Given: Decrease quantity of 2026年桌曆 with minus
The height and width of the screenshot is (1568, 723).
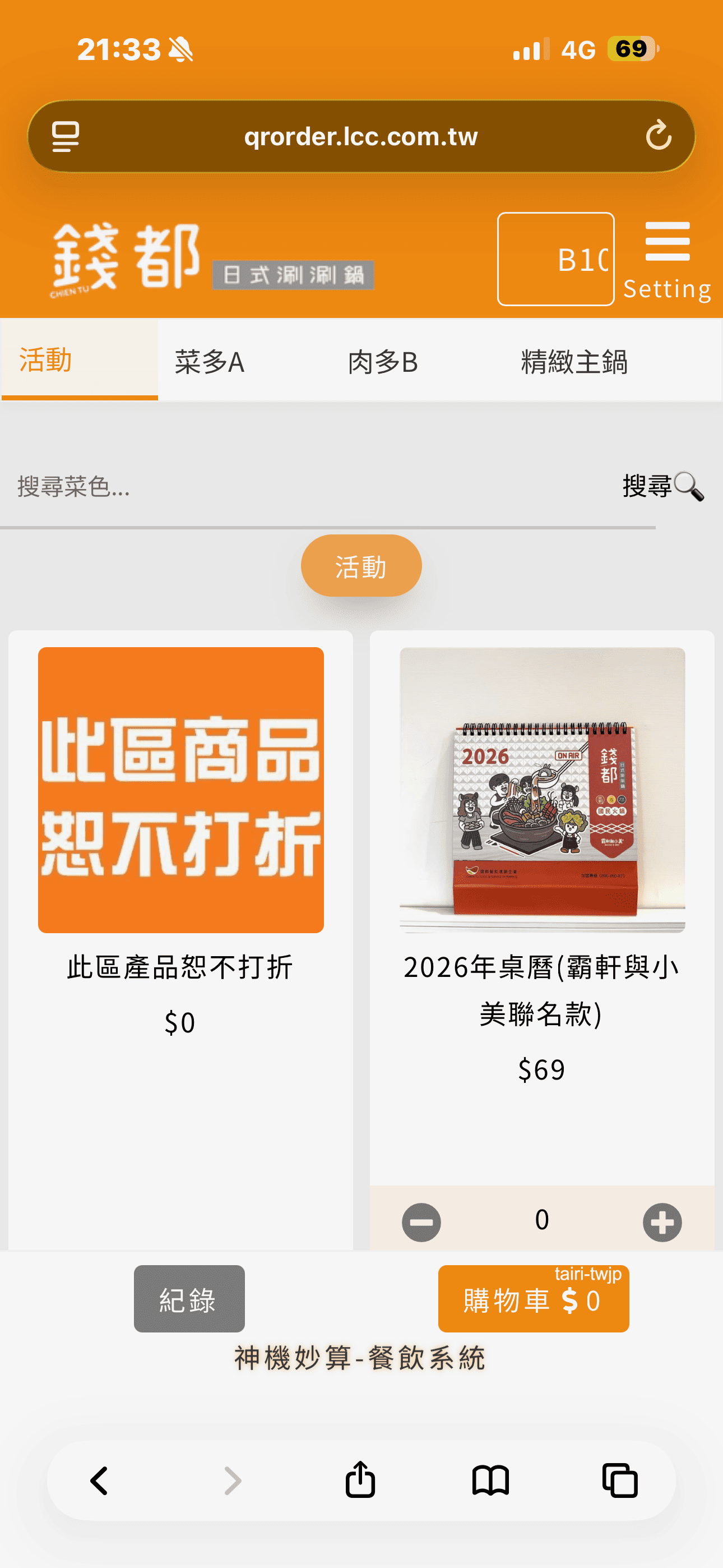Looking at the screenshot, I should (421, 1221).
